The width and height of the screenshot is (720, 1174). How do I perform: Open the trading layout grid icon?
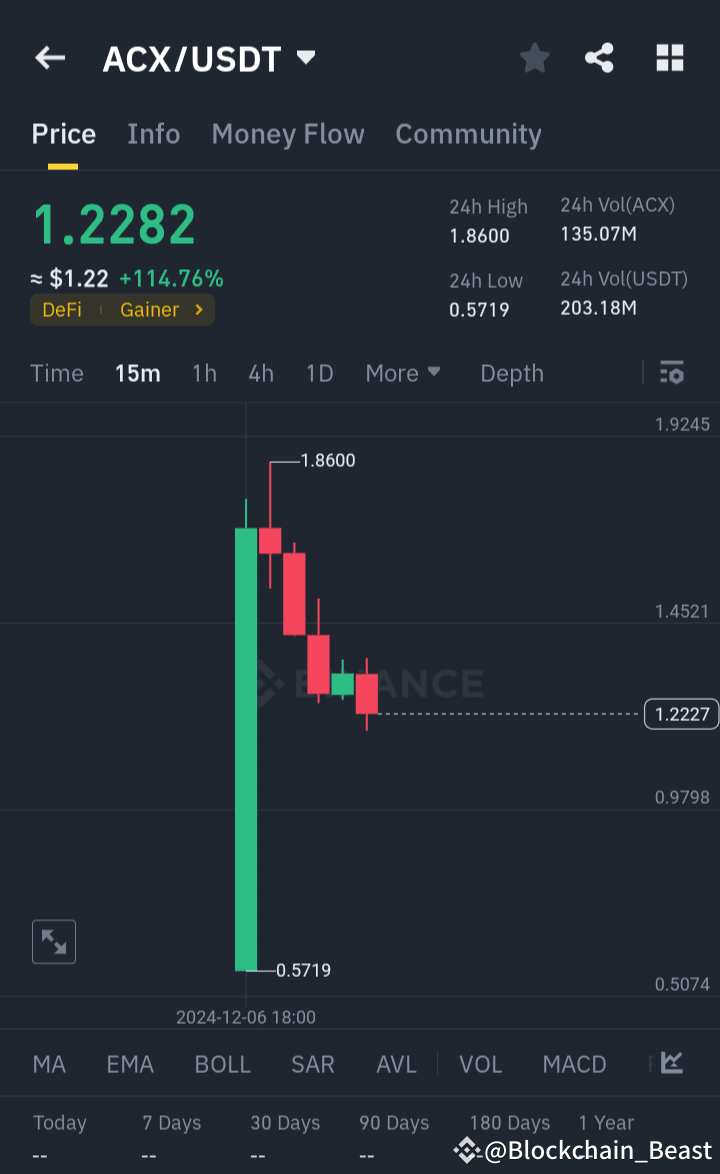pyautogui.click(x=669, y=58)
